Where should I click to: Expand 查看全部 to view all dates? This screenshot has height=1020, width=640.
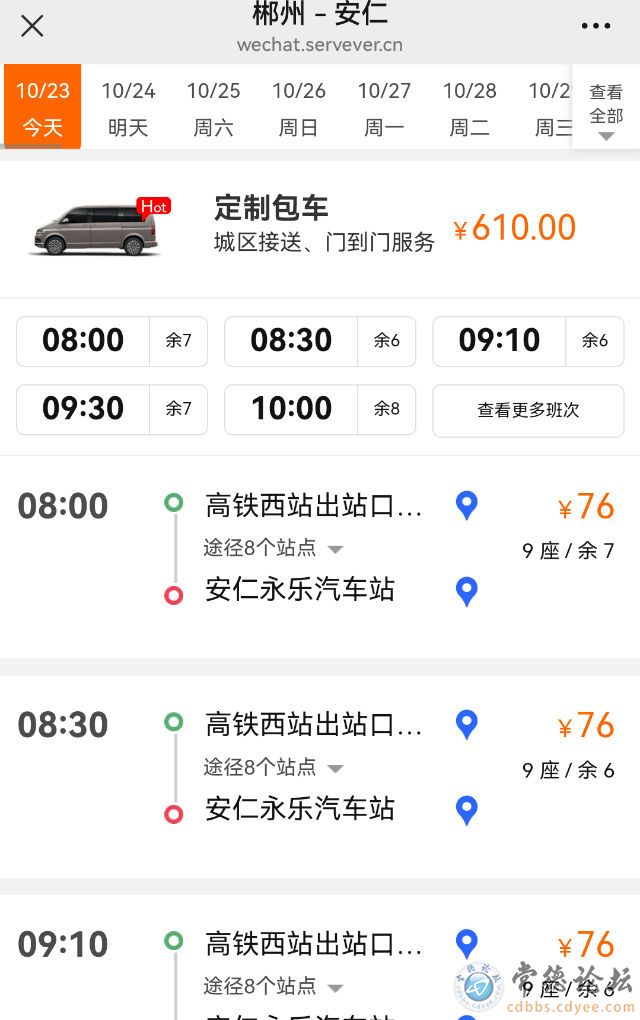tap(606, 108)
